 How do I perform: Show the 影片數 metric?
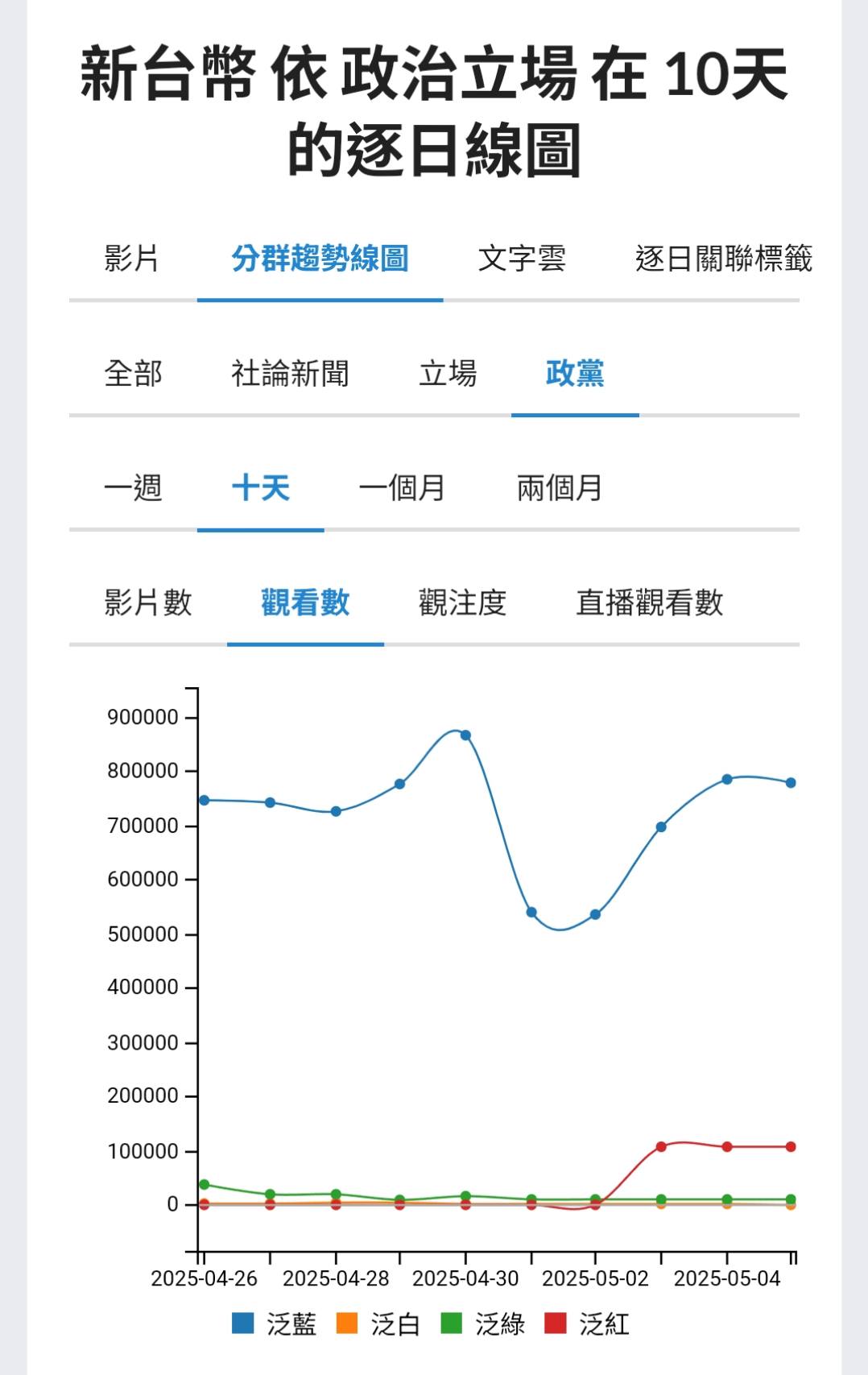148,603
